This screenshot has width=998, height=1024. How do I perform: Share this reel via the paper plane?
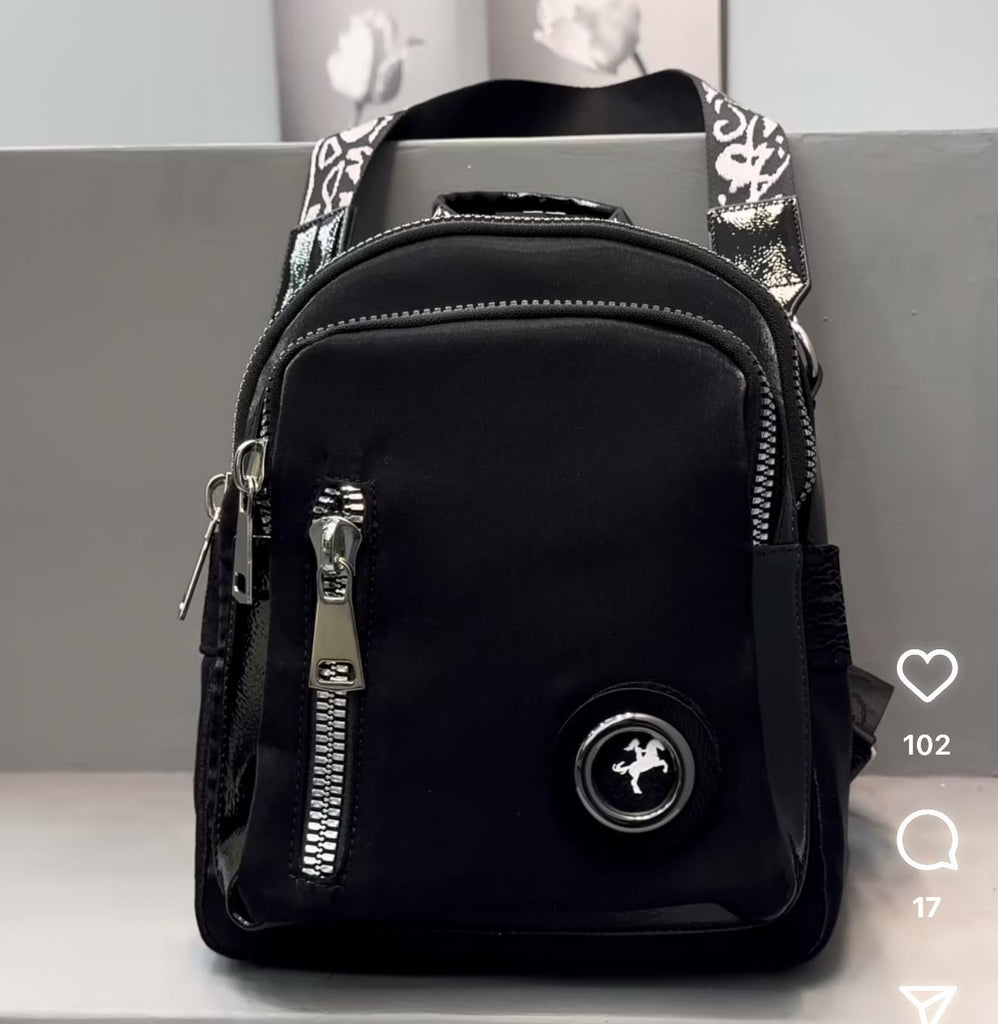[x=927, y=1002]
